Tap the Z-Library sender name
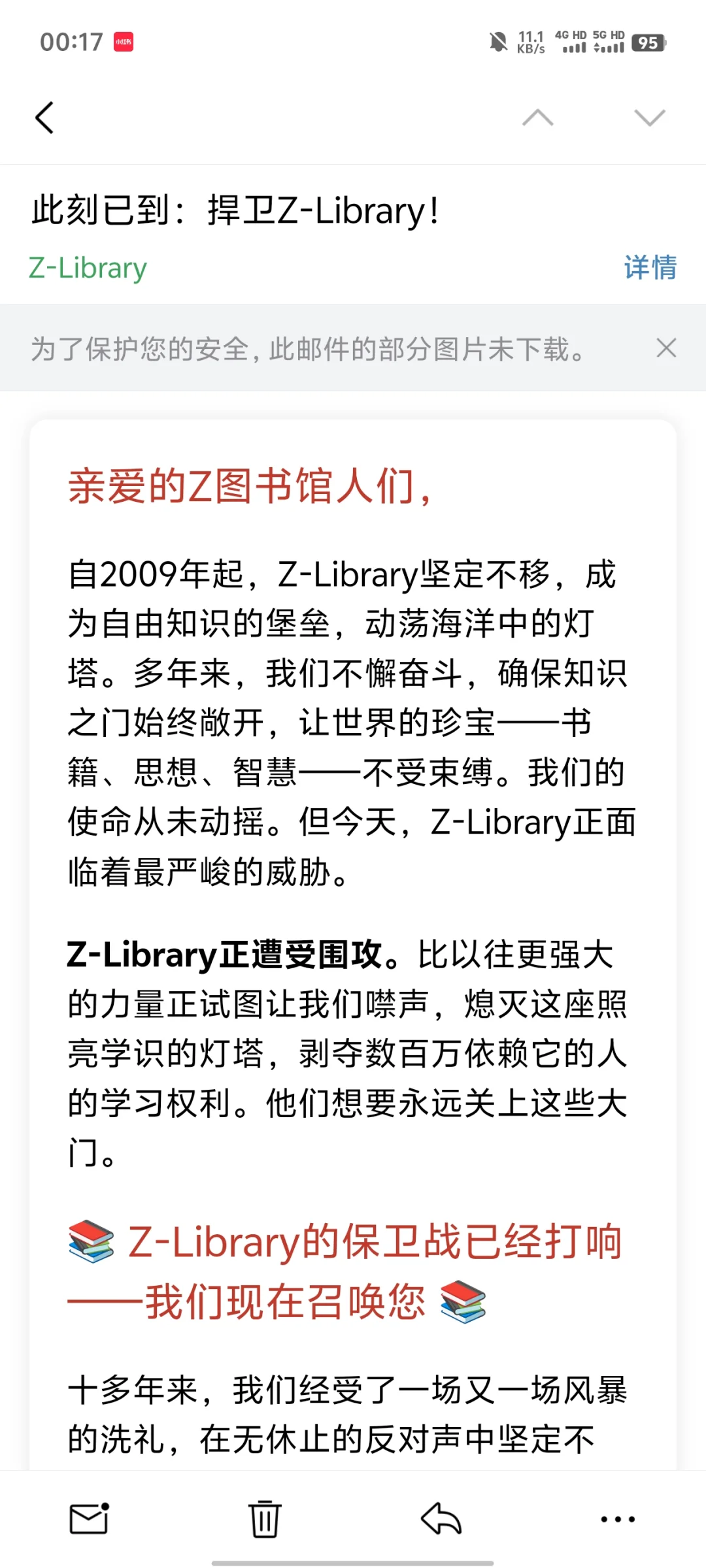The height and width of the screenshot is (1568, 706). [x=88, y=269]
